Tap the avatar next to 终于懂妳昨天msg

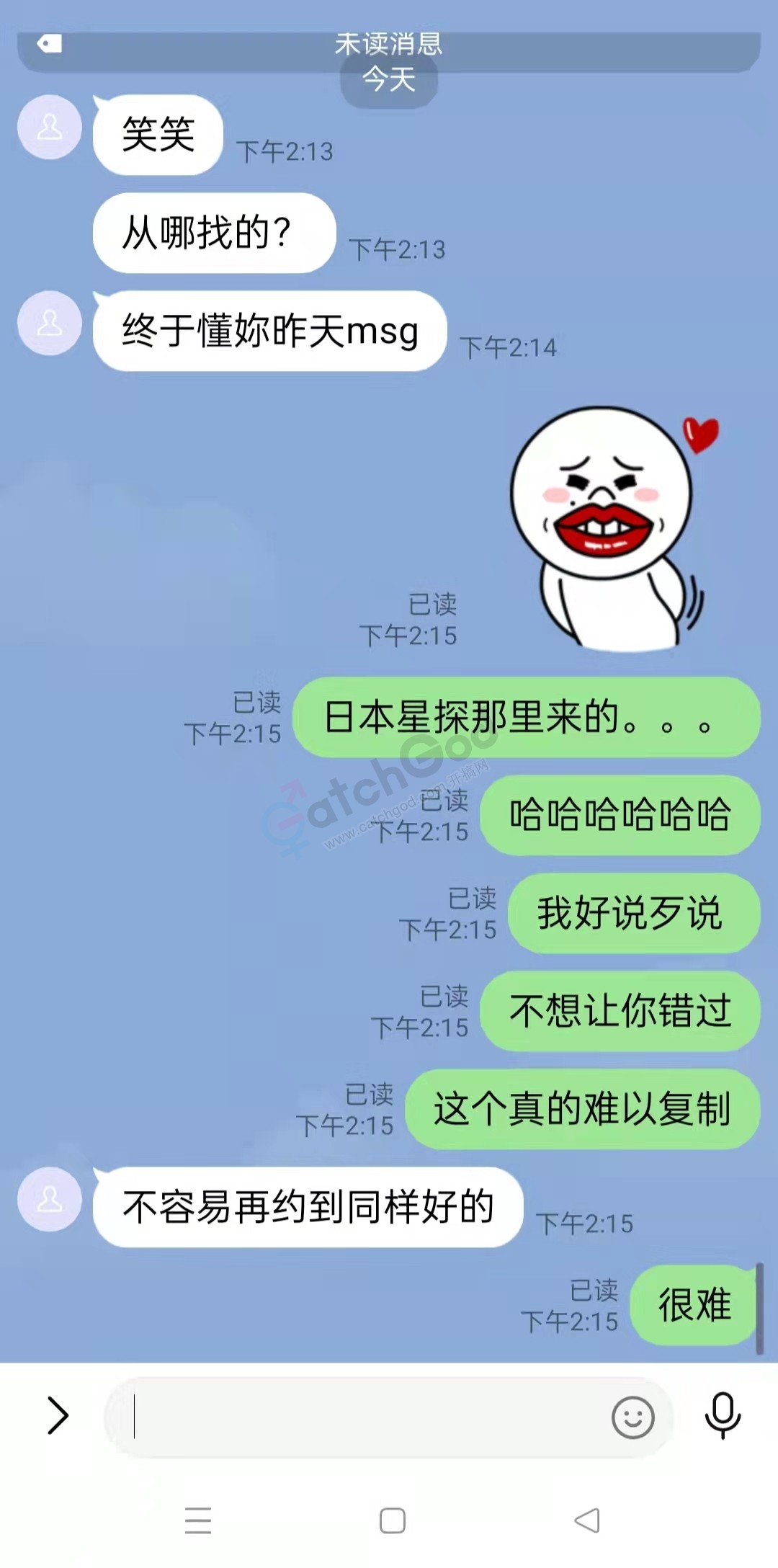click(x=50, y=324)
